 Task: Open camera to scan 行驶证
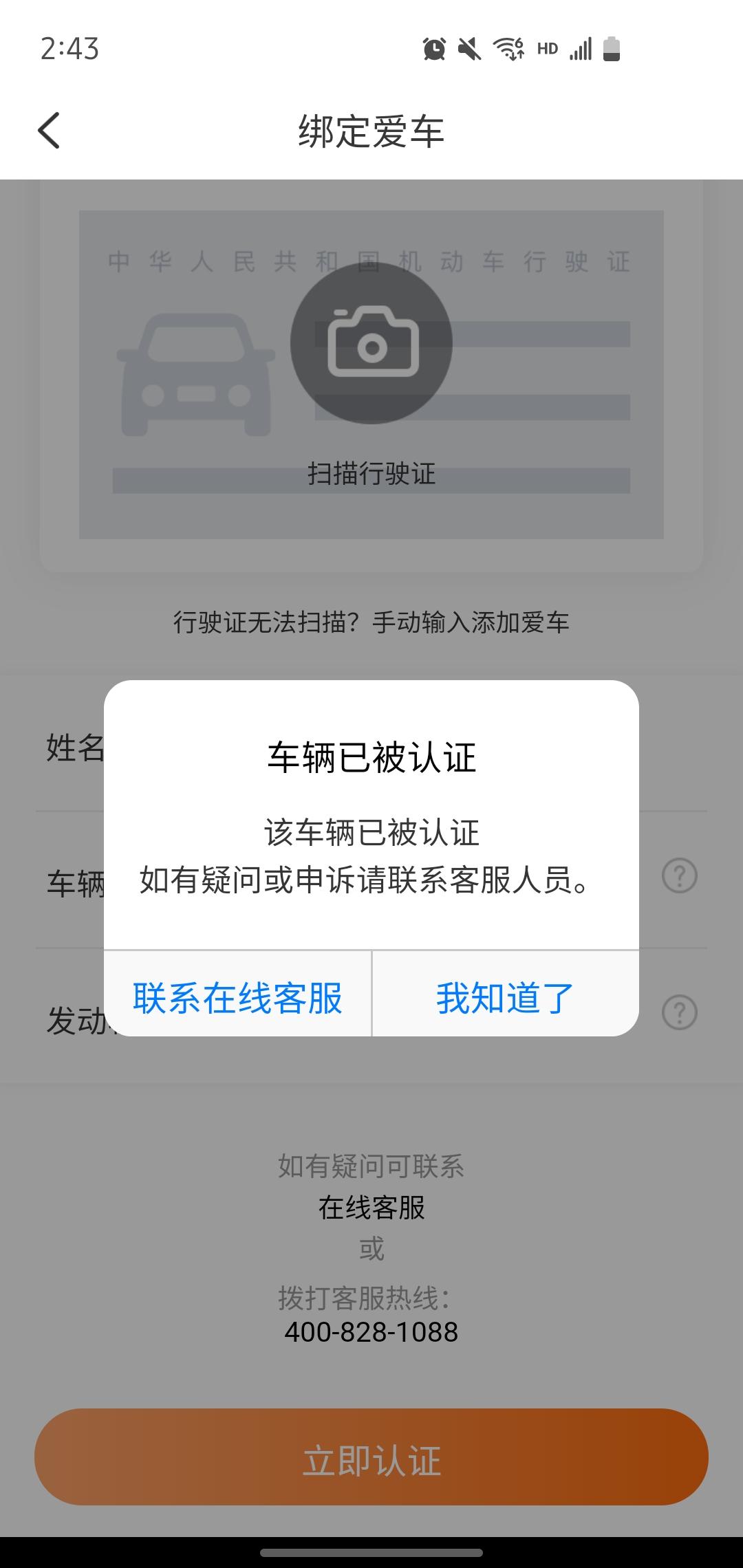371,342
